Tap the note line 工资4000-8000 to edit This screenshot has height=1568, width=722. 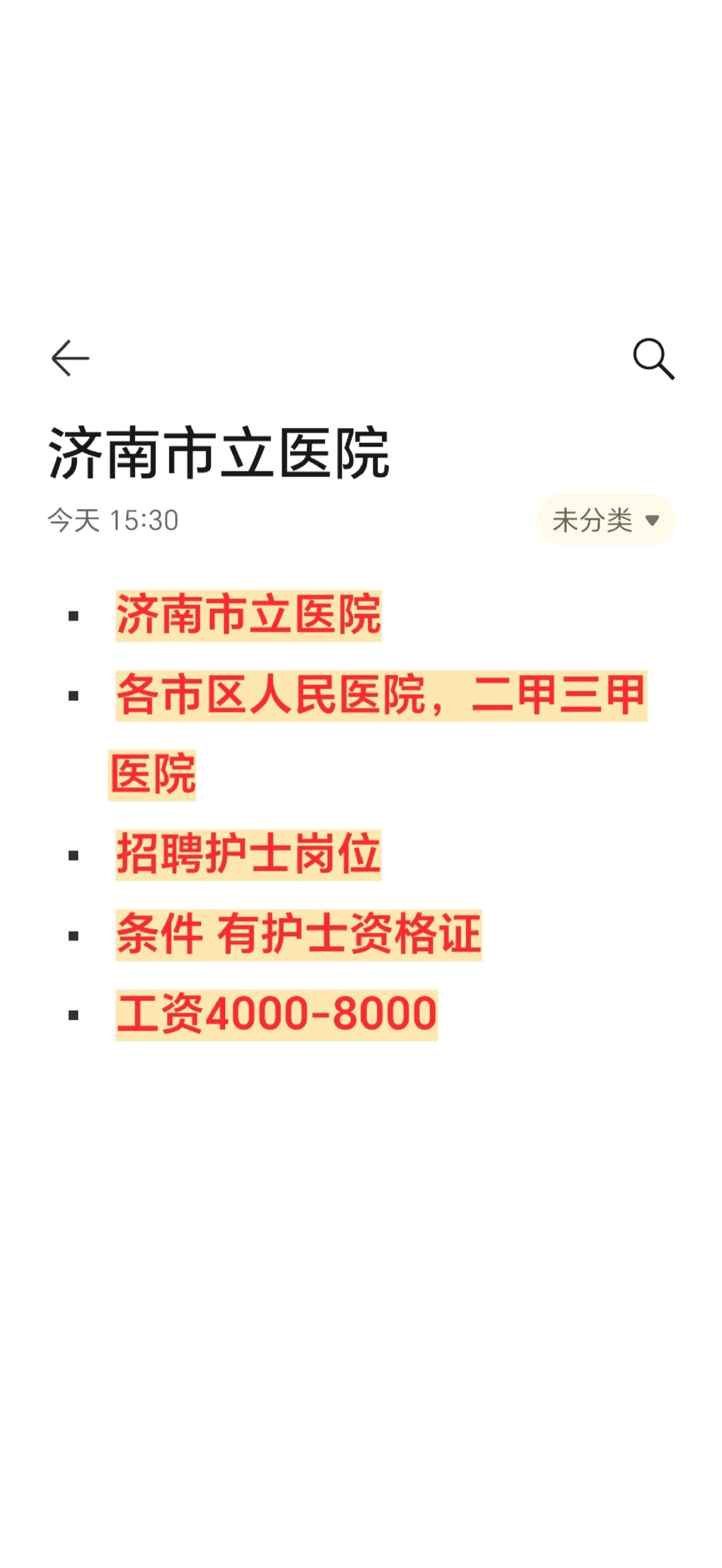point(277,1014)
